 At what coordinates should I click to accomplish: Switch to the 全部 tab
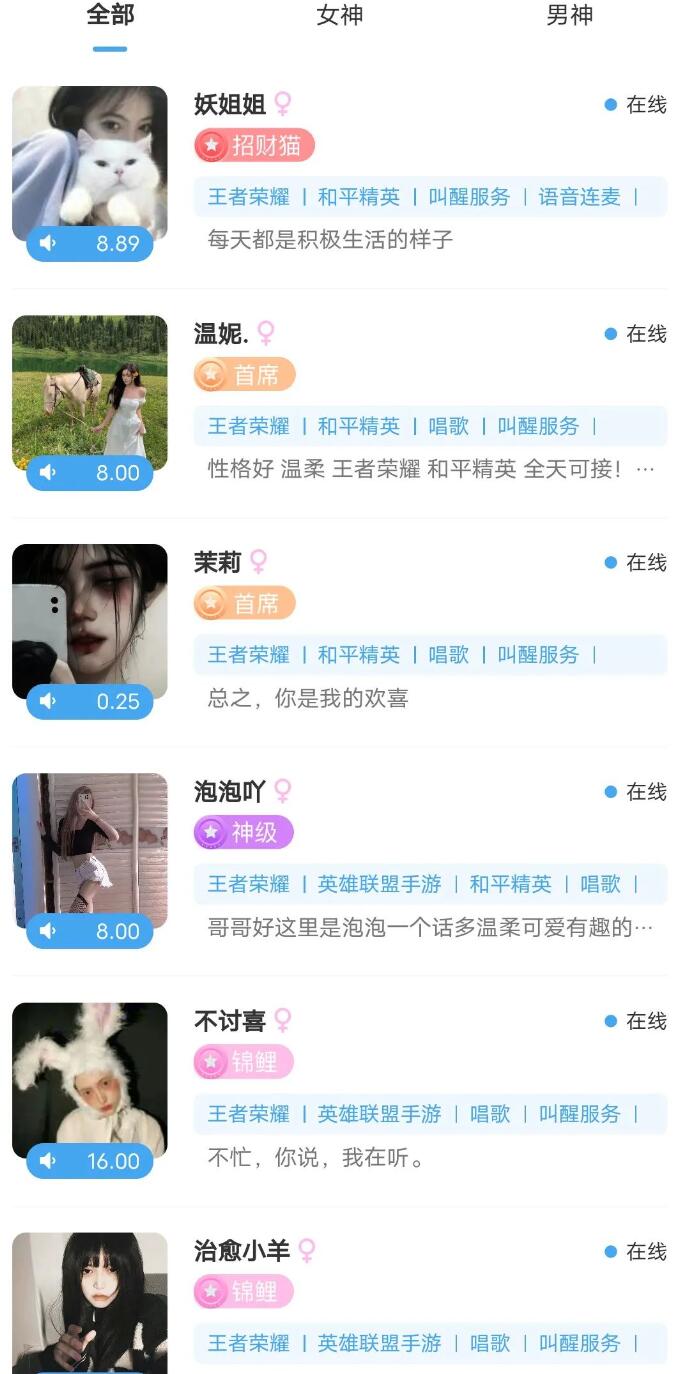(x=110, y=16)
